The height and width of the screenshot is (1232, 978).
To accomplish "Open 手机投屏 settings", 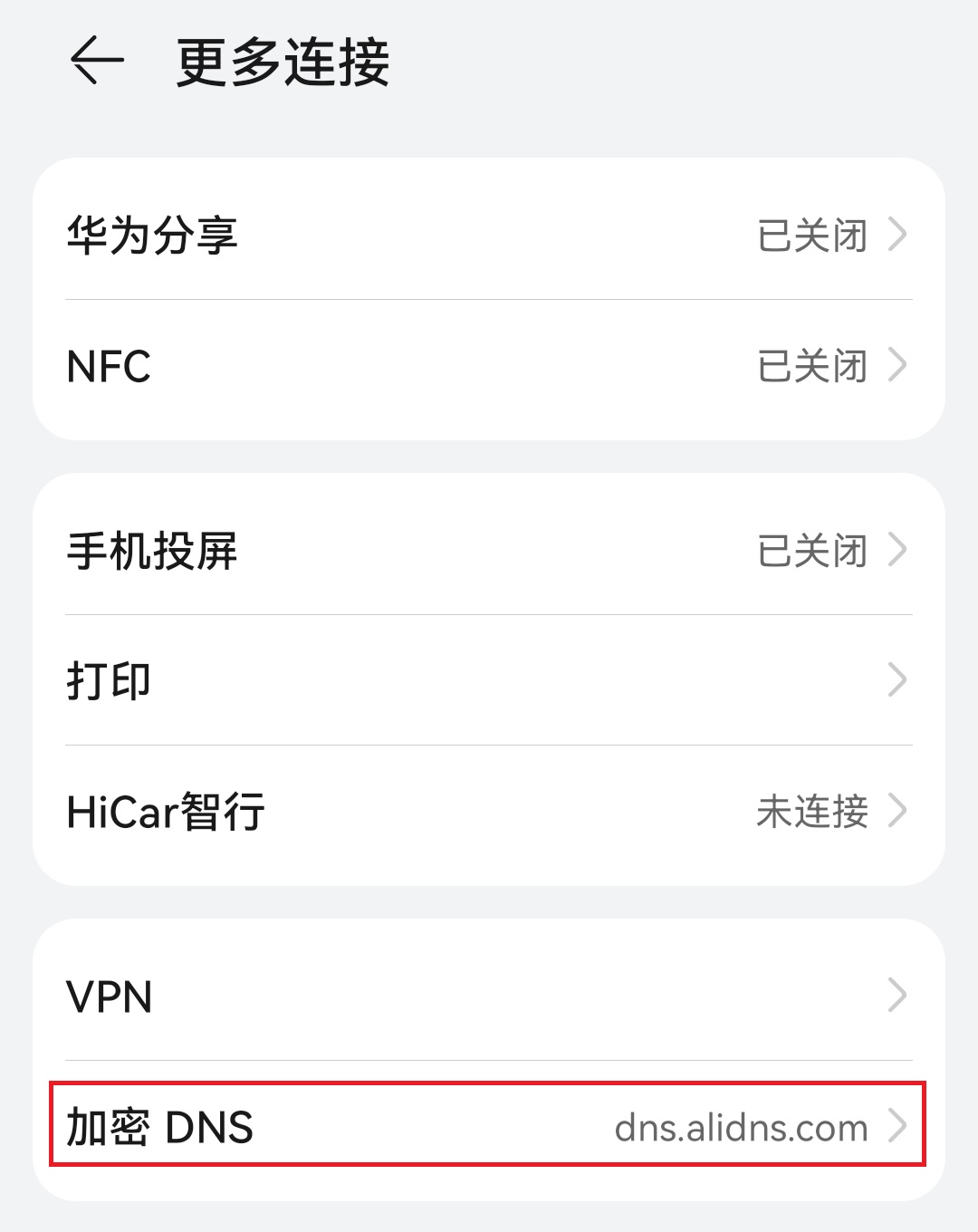I will tap(489, 550).
